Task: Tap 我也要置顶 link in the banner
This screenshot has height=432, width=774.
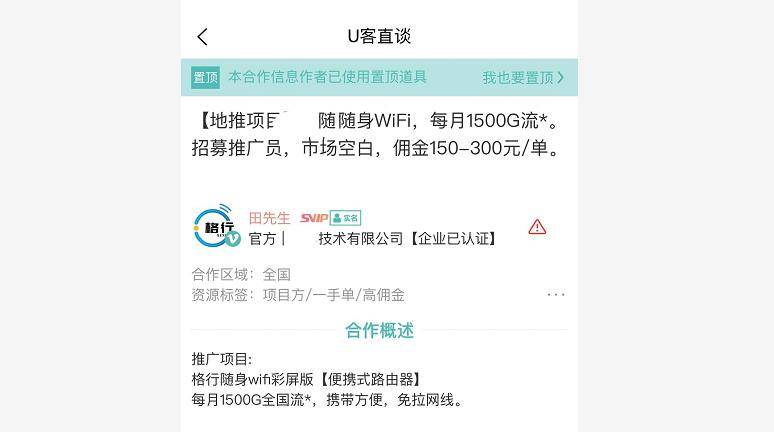Action: pyautogui.click(x=523, y=77)
